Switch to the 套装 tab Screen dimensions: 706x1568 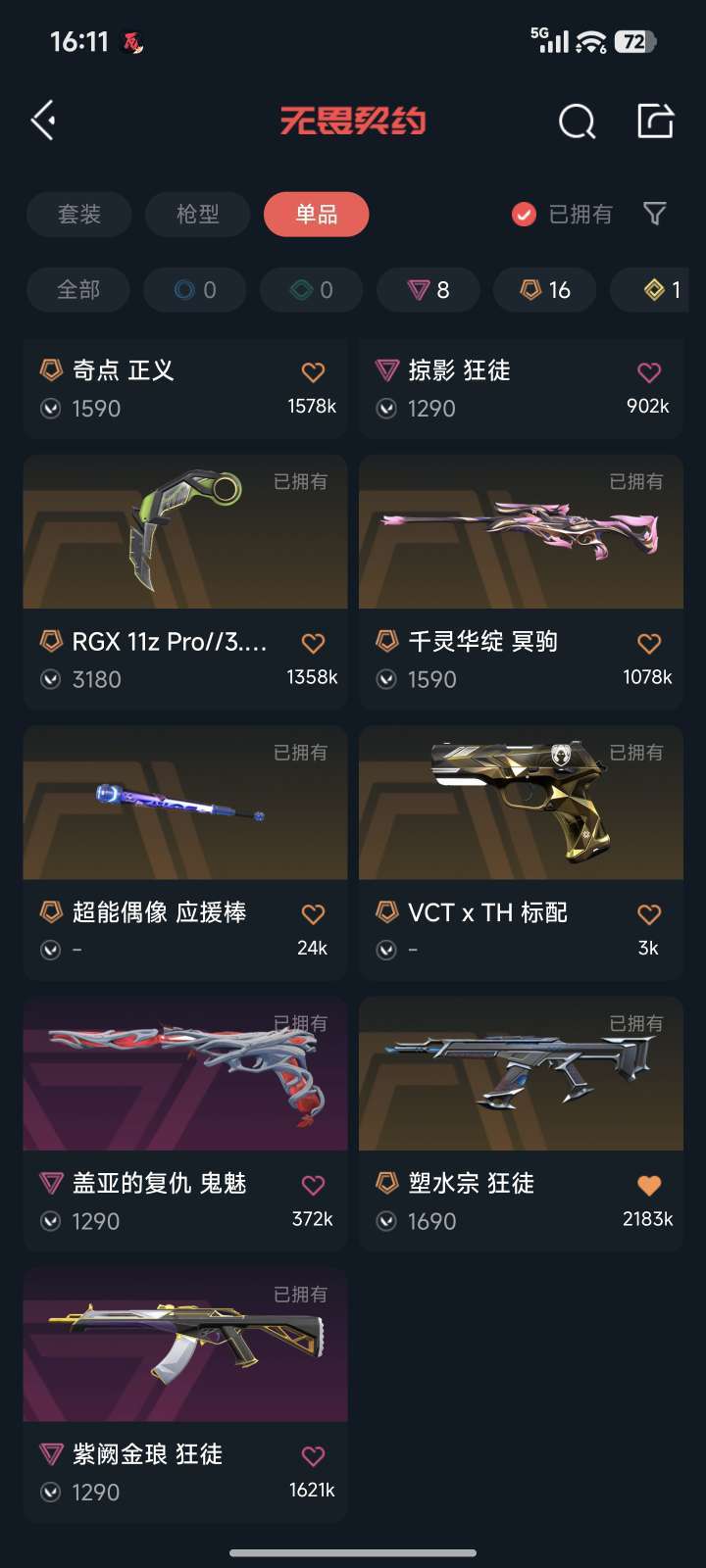point(79,215)
